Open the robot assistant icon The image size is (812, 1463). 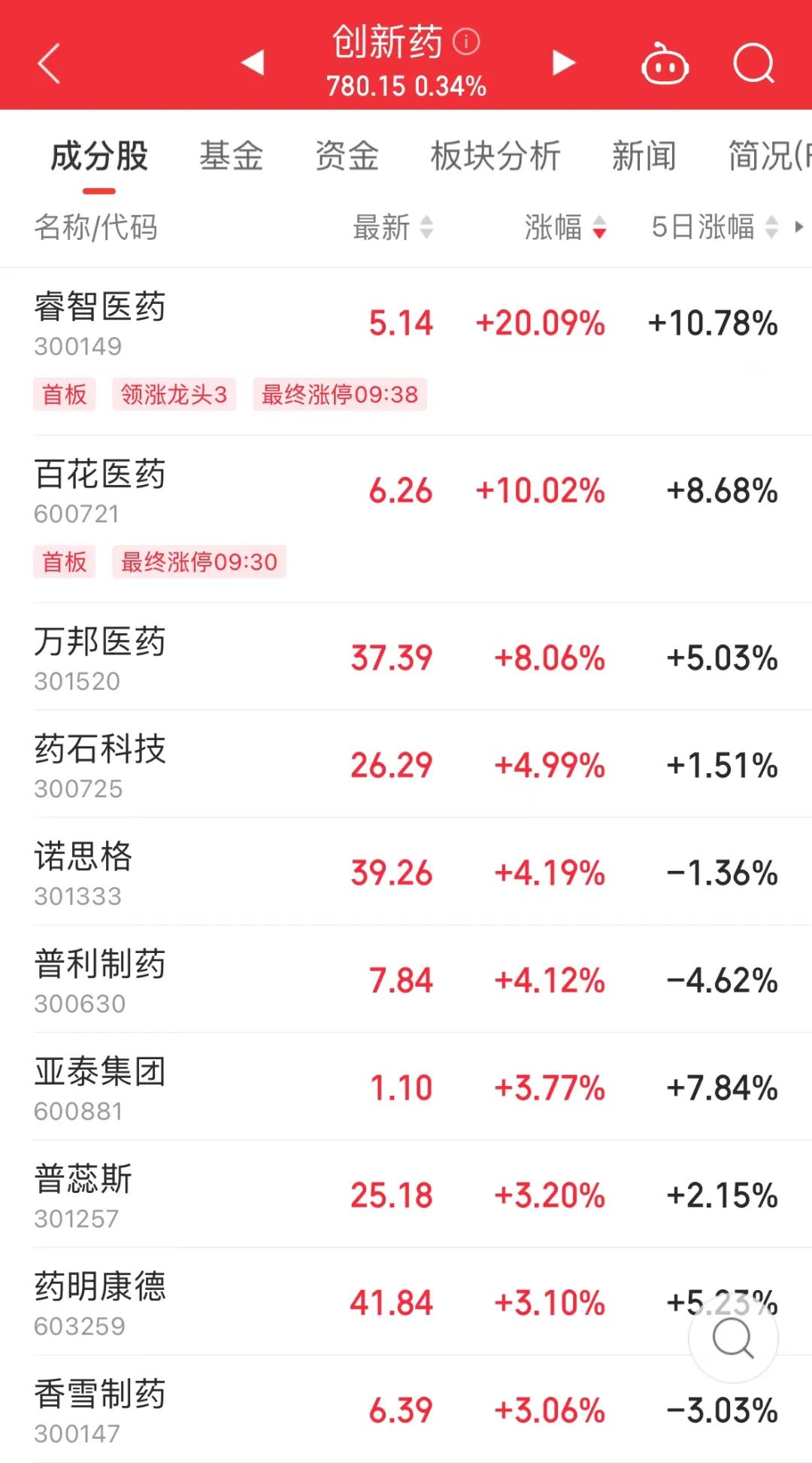tap(665, 63)
